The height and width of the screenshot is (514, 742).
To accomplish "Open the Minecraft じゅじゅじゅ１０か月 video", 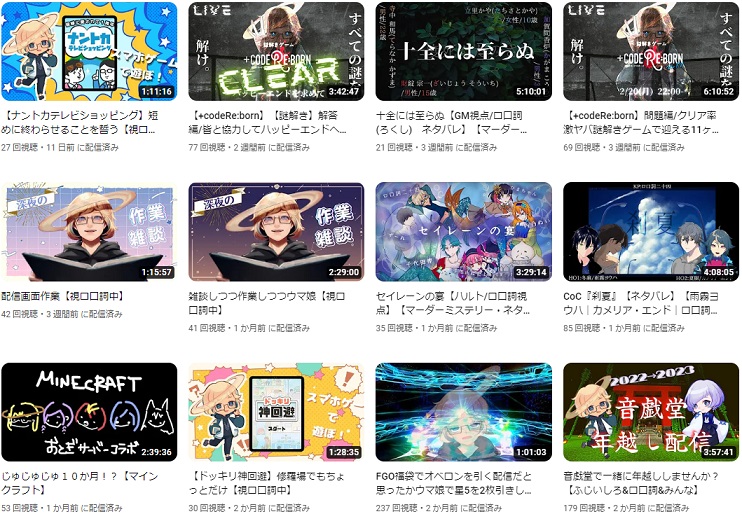I will [x=89, y=412].
